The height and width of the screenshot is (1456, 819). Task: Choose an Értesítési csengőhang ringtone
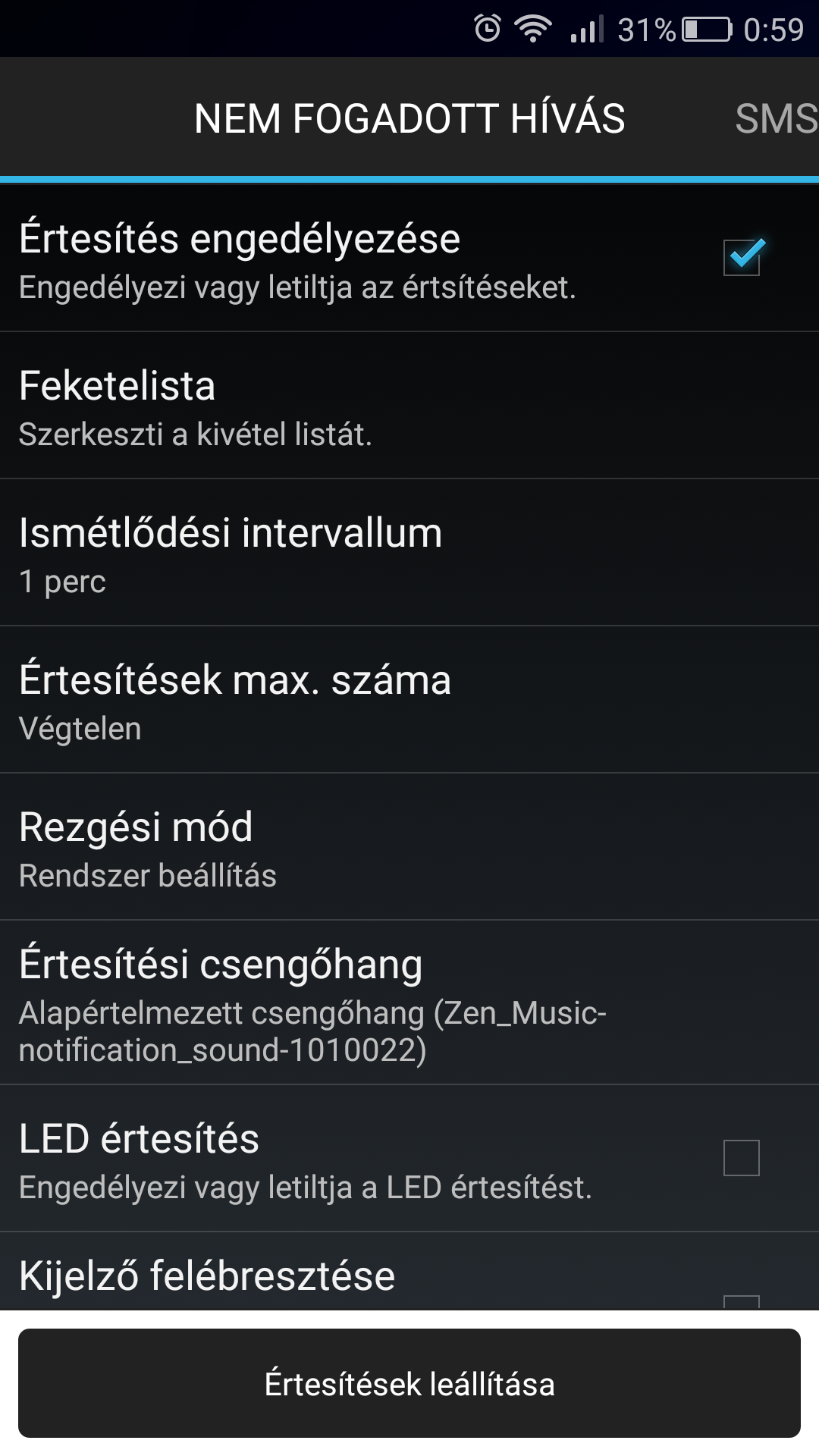pyautogui.click(x=409, y=1003)
